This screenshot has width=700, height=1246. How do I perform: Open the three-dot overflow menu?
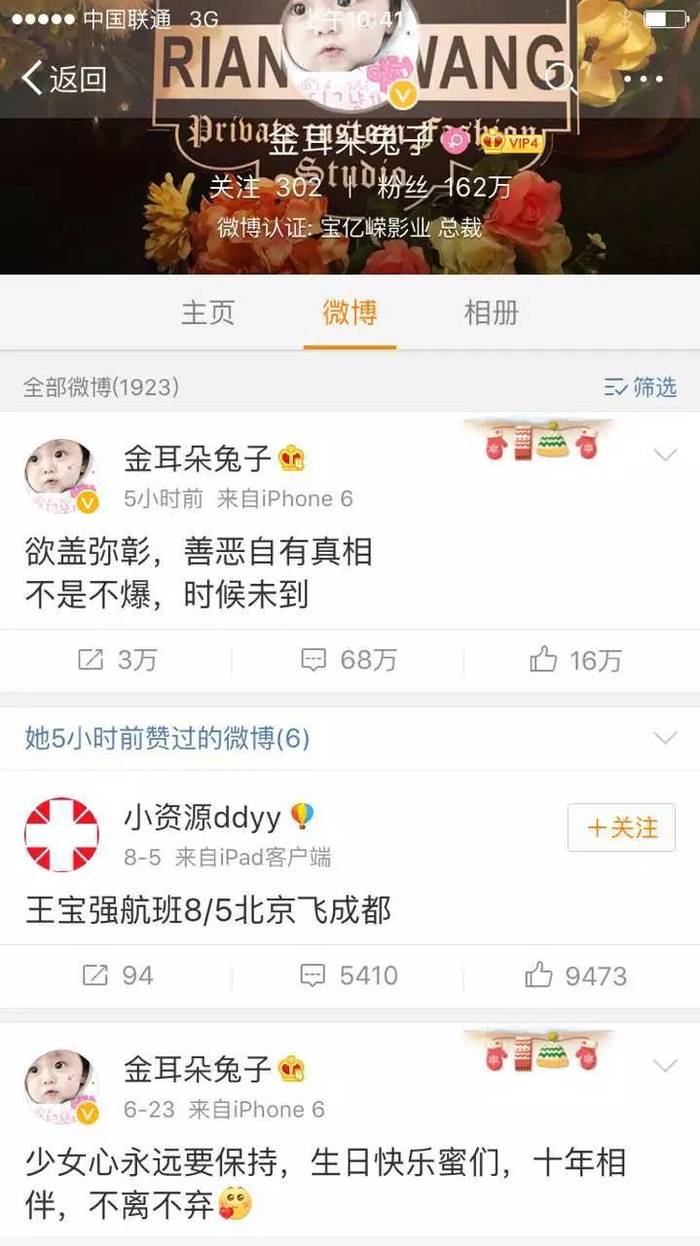pos(642,79)
